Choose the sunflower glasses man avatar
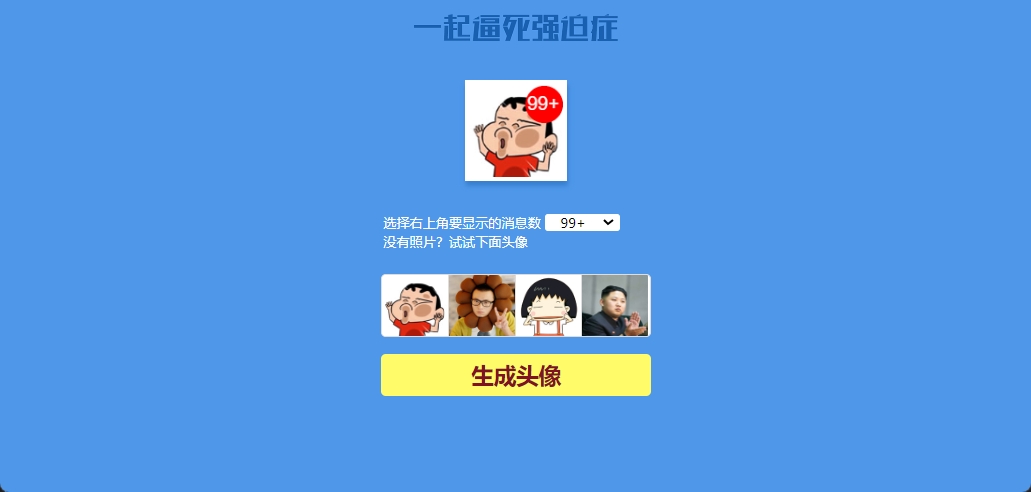 pos(482,306)
